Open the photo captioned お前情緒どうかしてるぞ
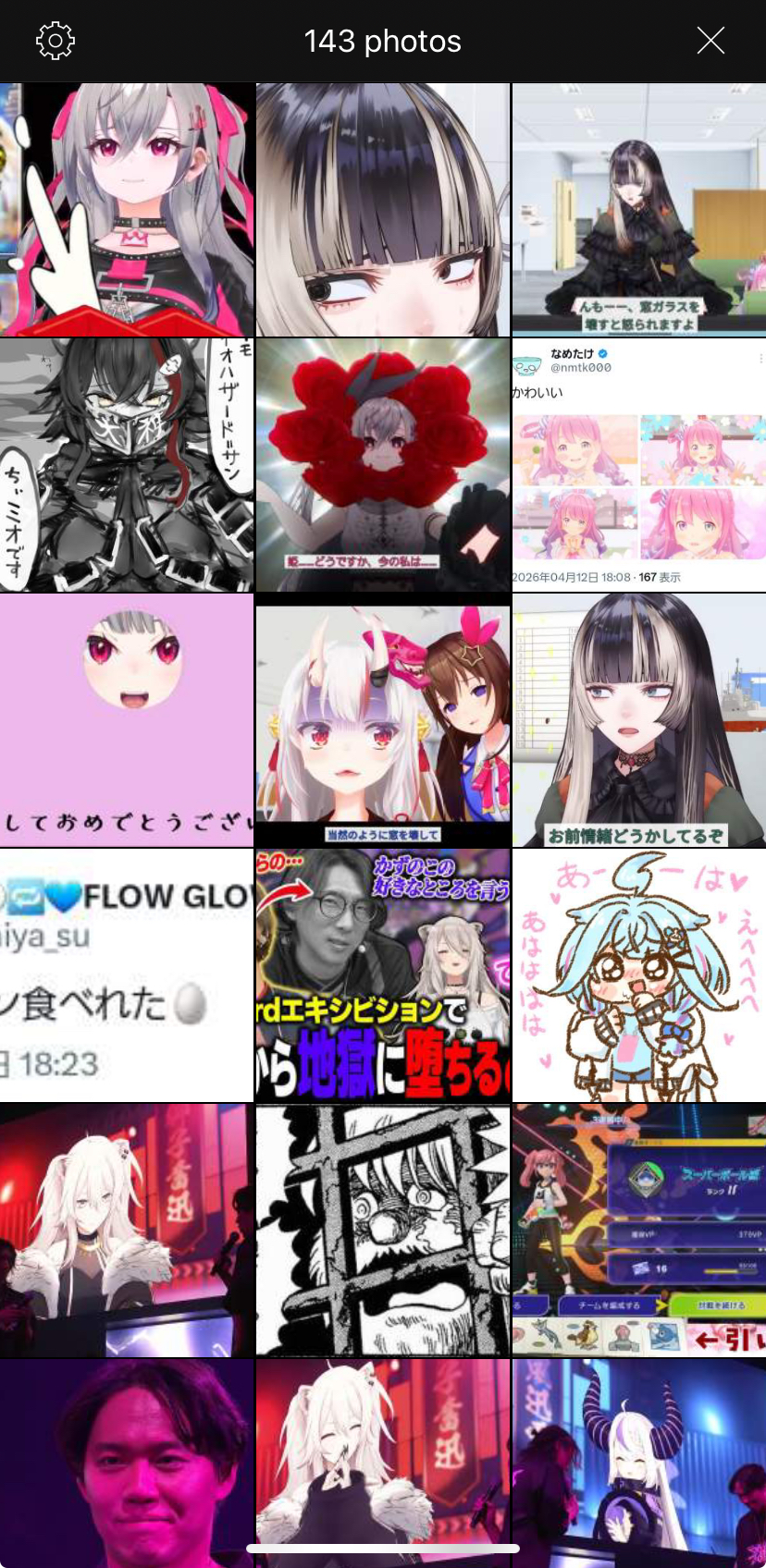This screenshot has width=766, height=1568. 639,720
